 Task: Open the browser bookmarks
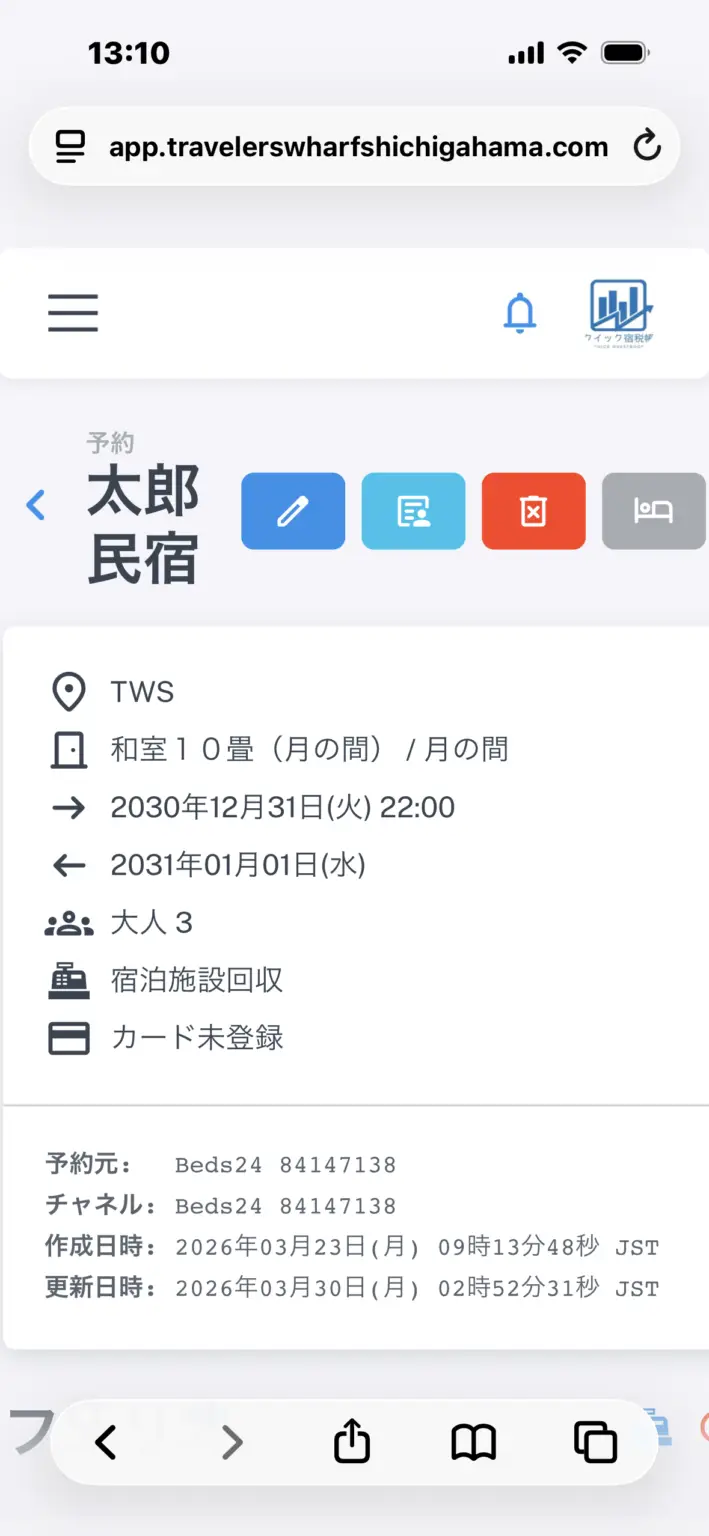click(x=473, y=1442)
